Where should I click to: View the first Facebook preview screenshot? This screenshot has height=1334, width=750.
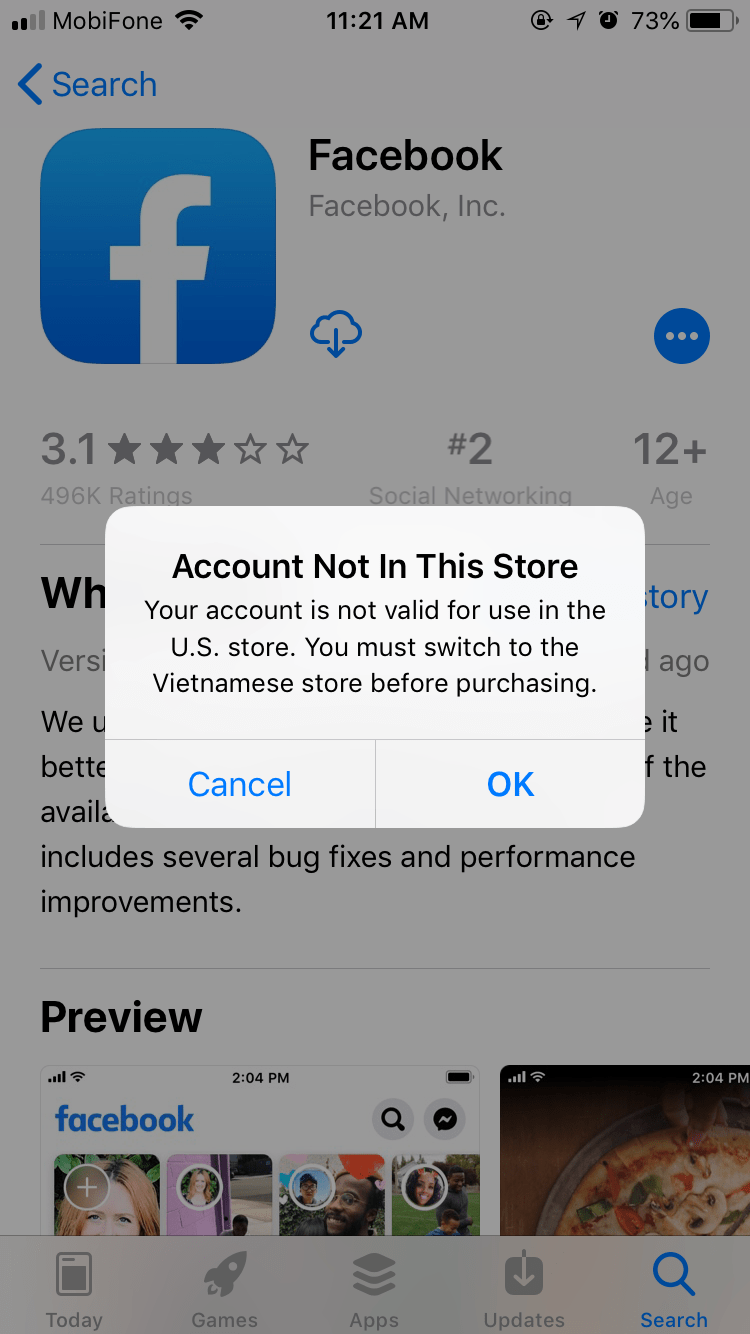[260, 1150]
